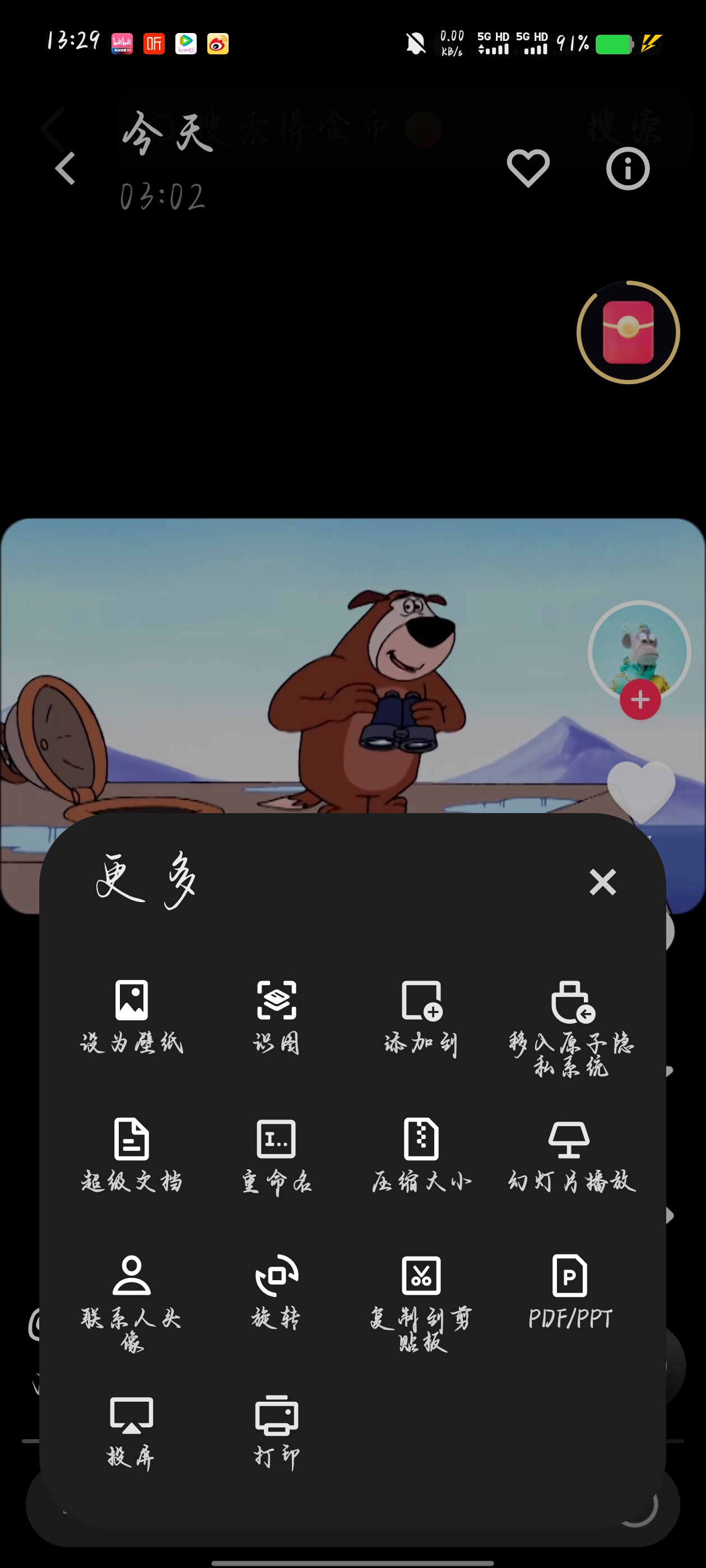Screen dimensions: 706x1568
Task: Open 识图 image recognition
Action: [x=277, y=1015]
